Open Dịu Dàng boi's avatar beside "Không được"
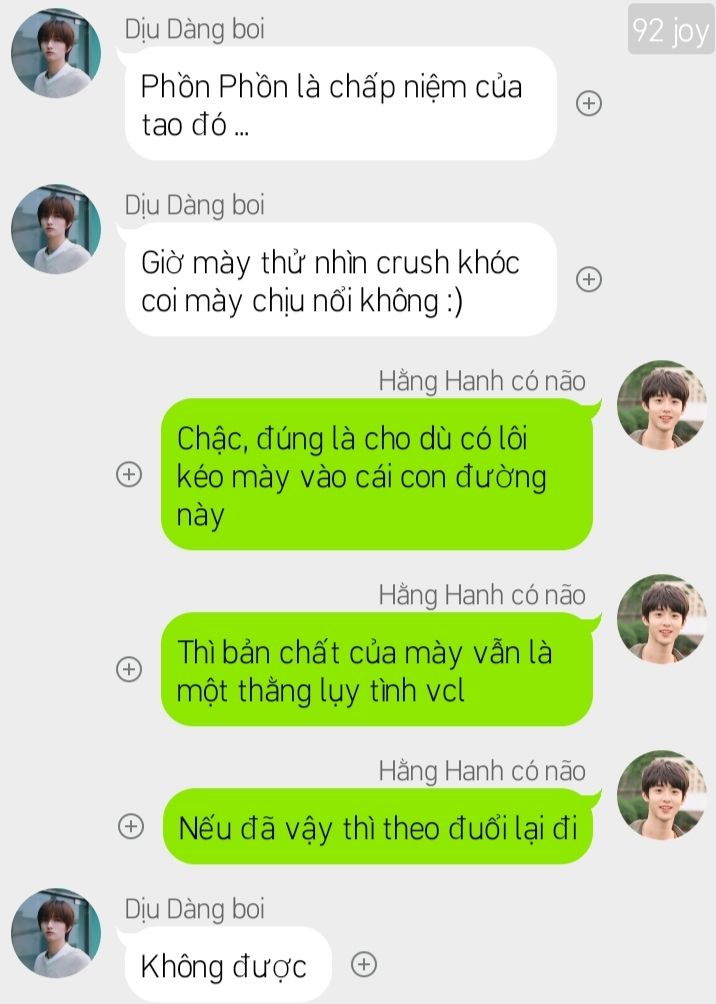This screenshot has width=716, height=1004. coord(56,933)
